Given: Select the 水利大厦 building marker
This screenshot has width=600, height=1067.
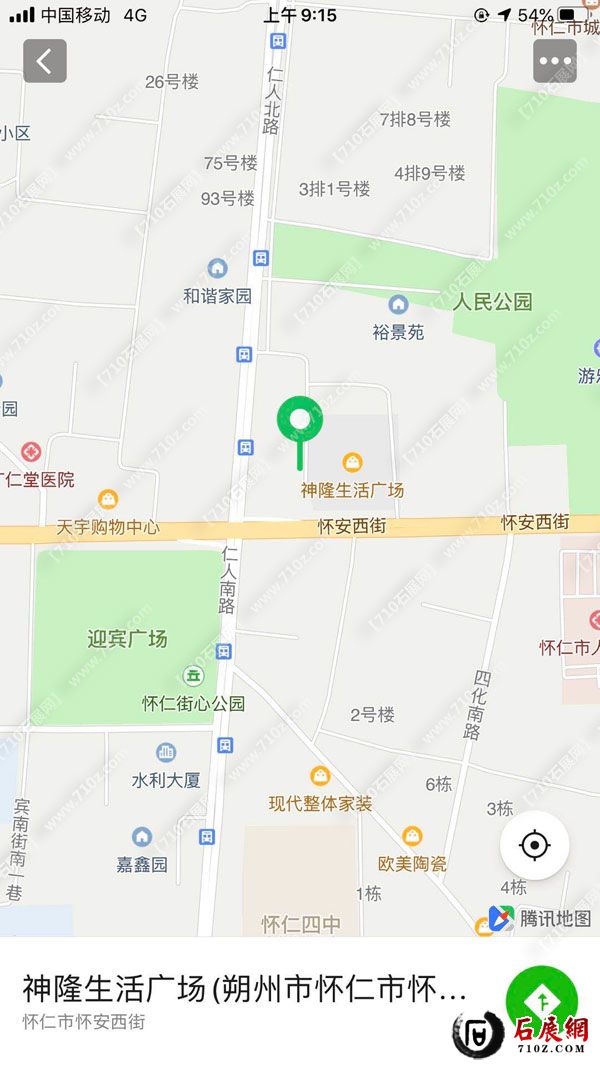Looking at the screenshot, I should coord(166,753).
